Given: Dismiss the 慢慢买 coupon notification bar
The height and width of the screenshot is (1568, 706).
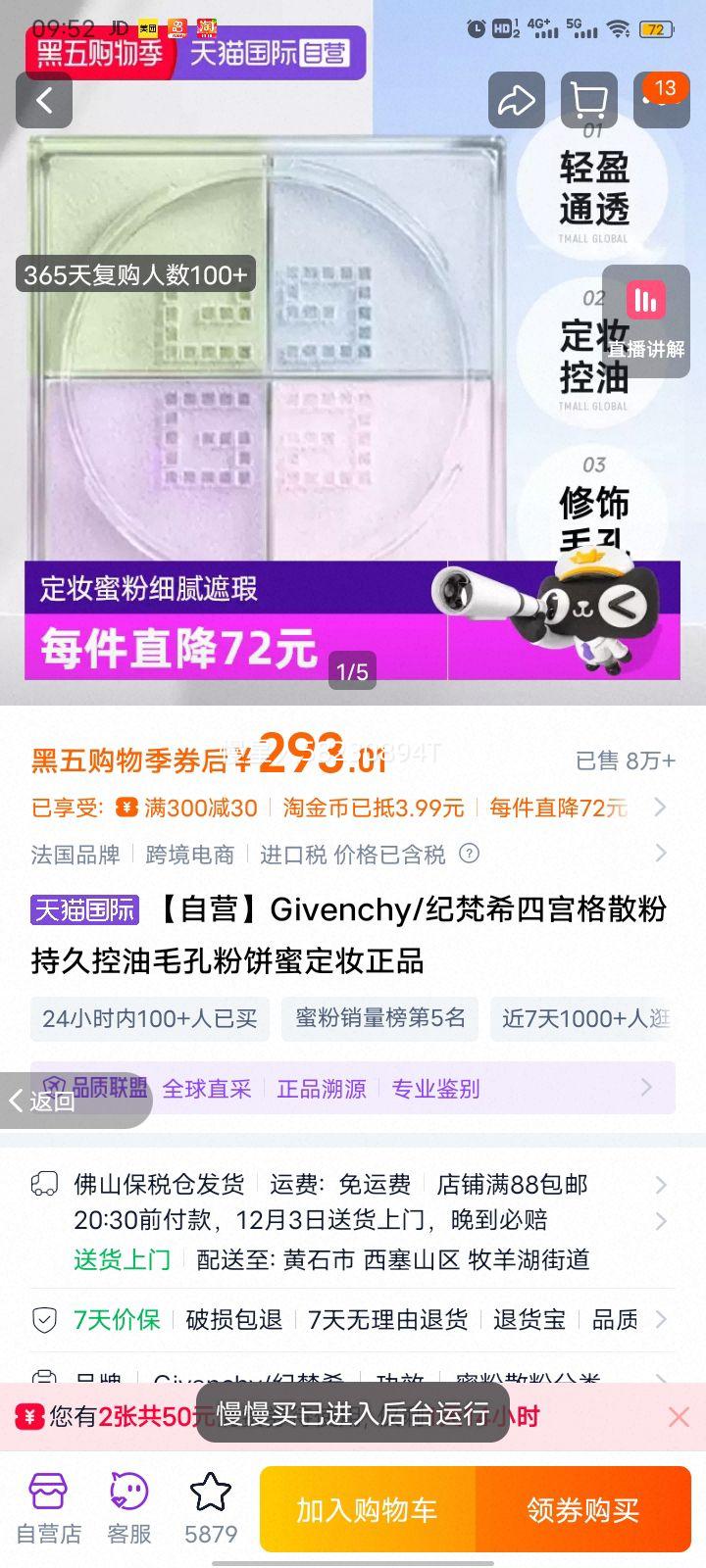Looking at the screenshot, I should click(678, 1416).
